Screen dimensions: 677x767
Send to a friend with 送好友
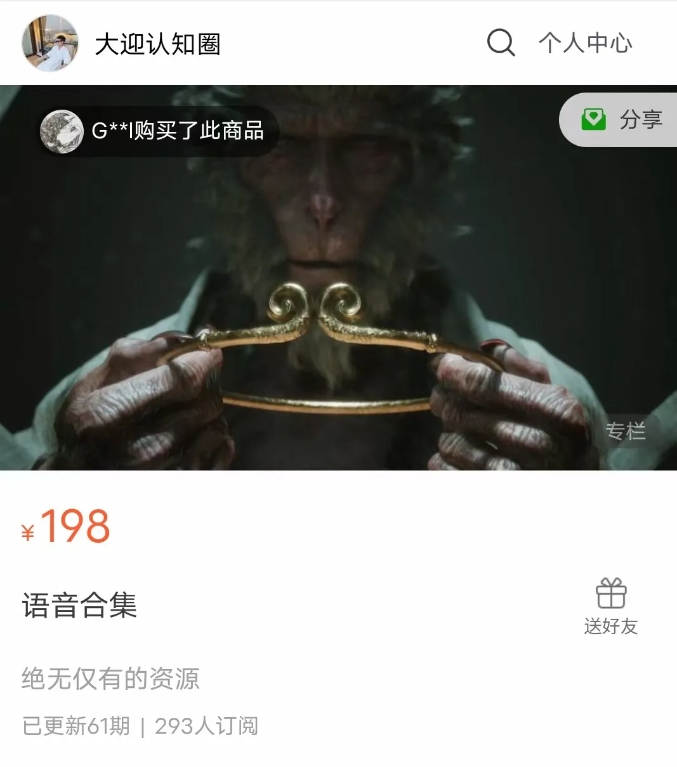click(x=610, y=606)
